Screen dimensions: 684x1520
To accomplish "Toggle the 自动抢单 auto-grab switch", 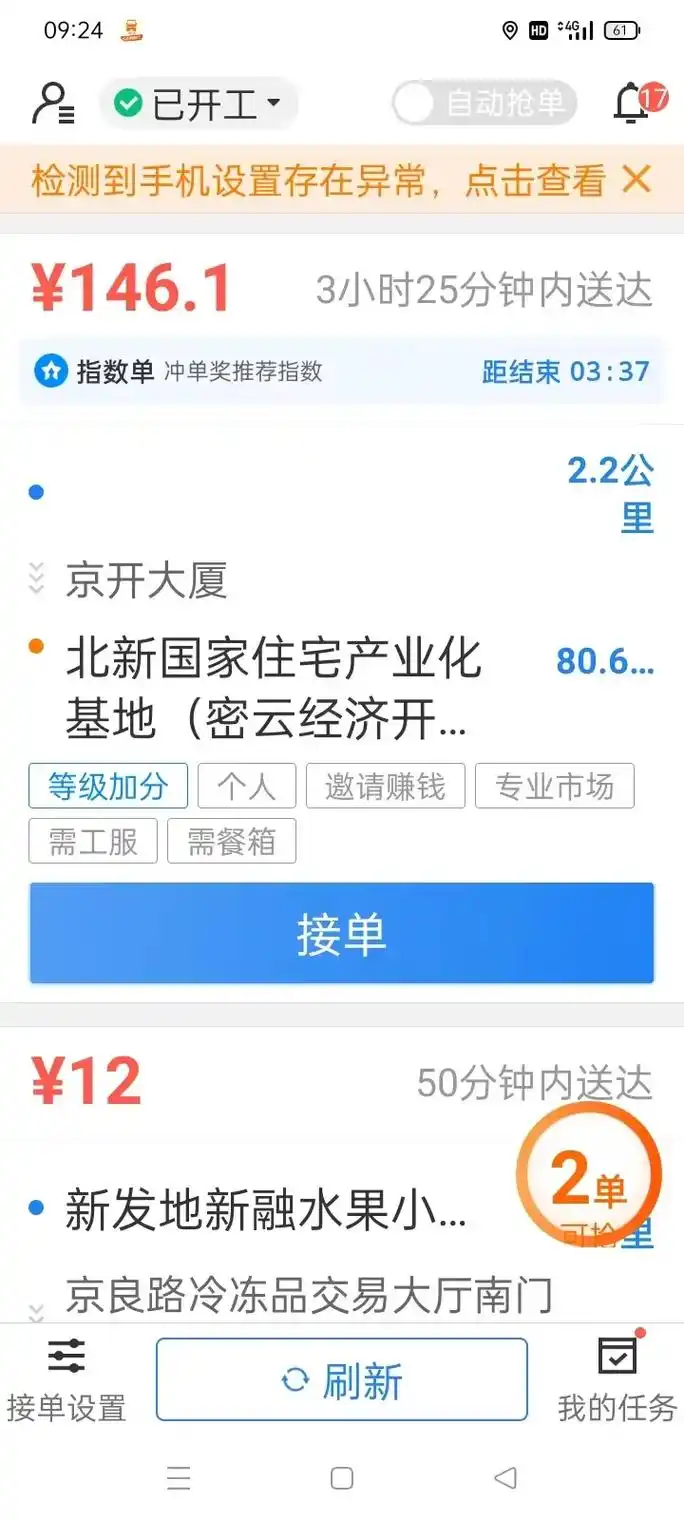I will [x=484, y=103].
